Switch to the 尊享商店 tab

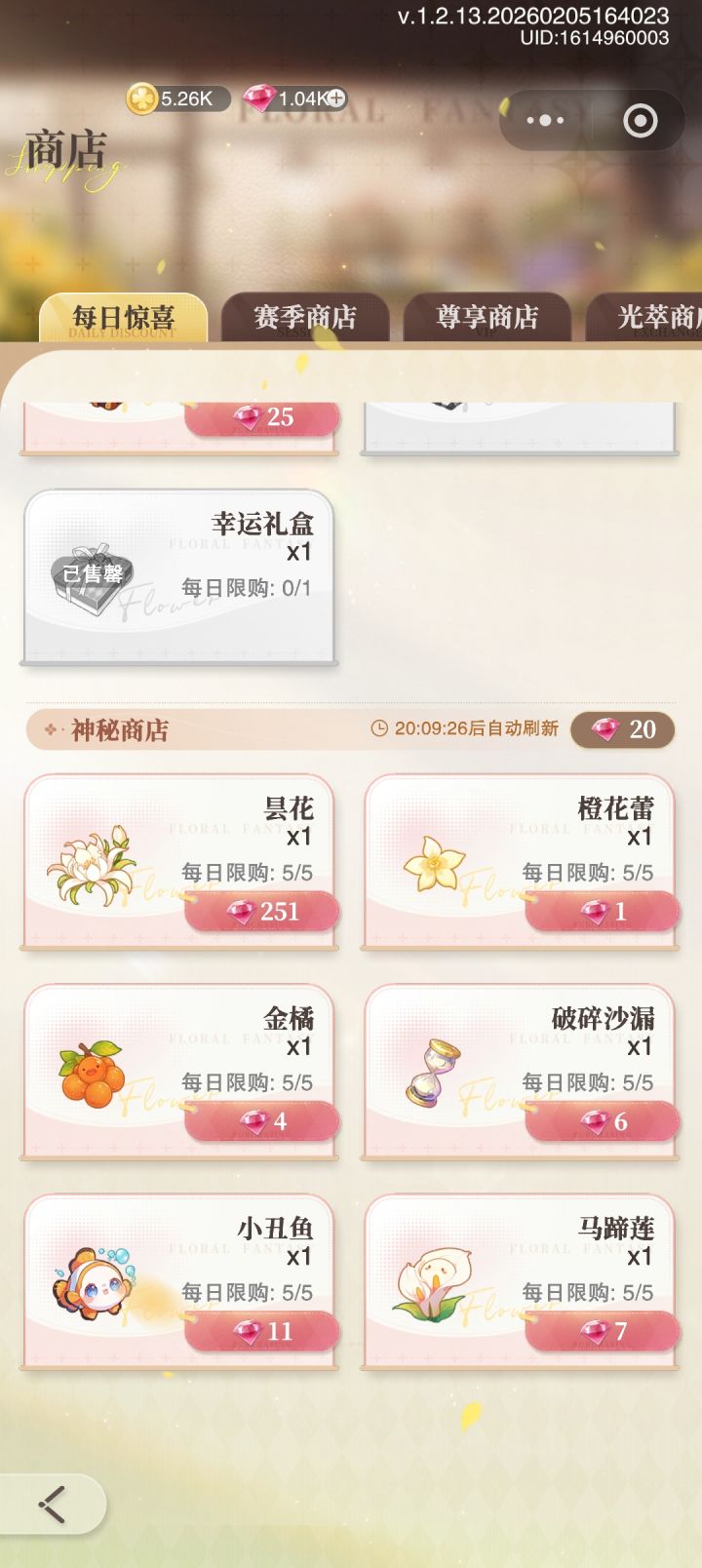(489, 316)
